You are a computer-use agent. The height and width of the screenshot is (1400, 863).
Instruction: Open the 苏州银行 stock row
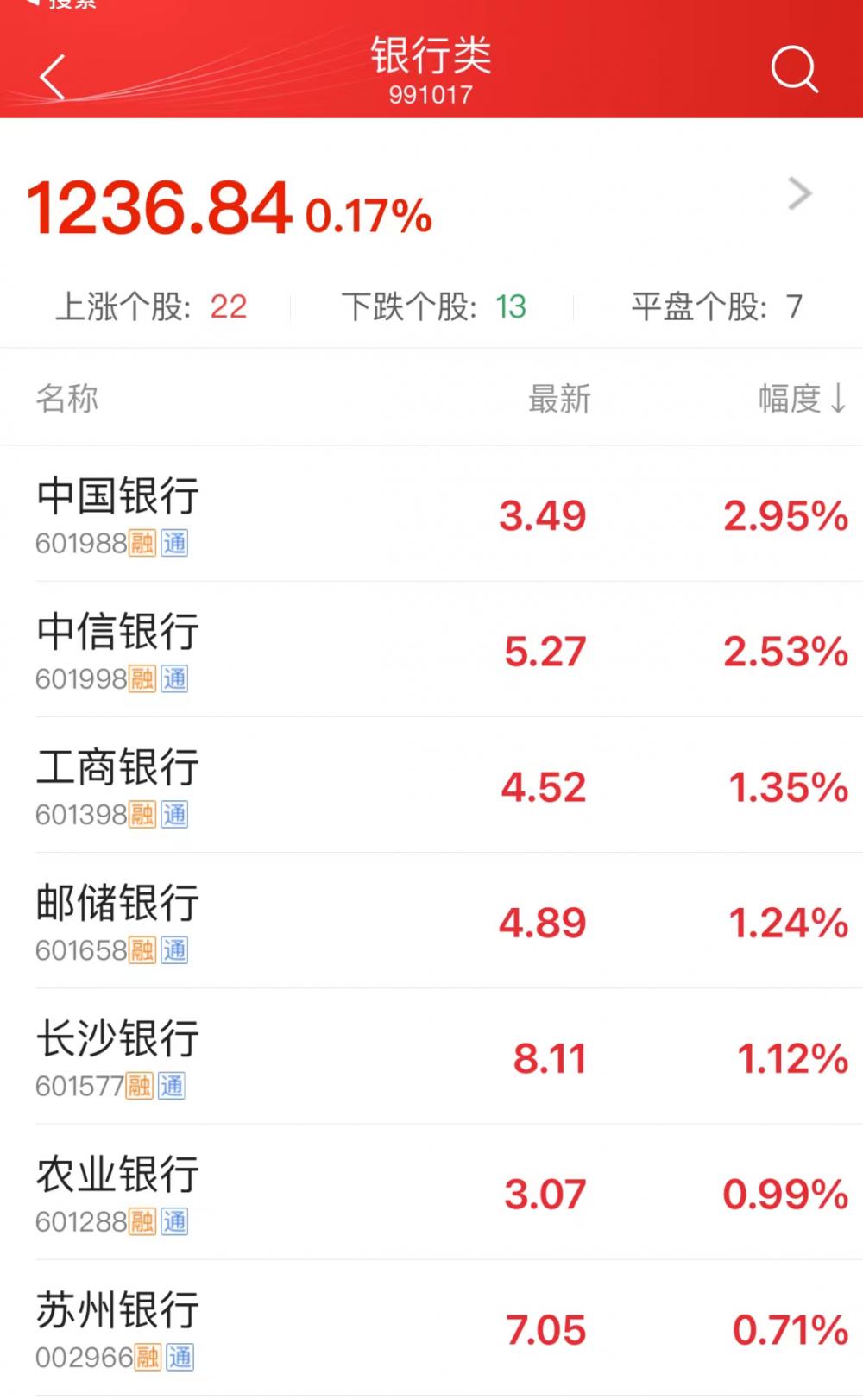pos(431,1327)
